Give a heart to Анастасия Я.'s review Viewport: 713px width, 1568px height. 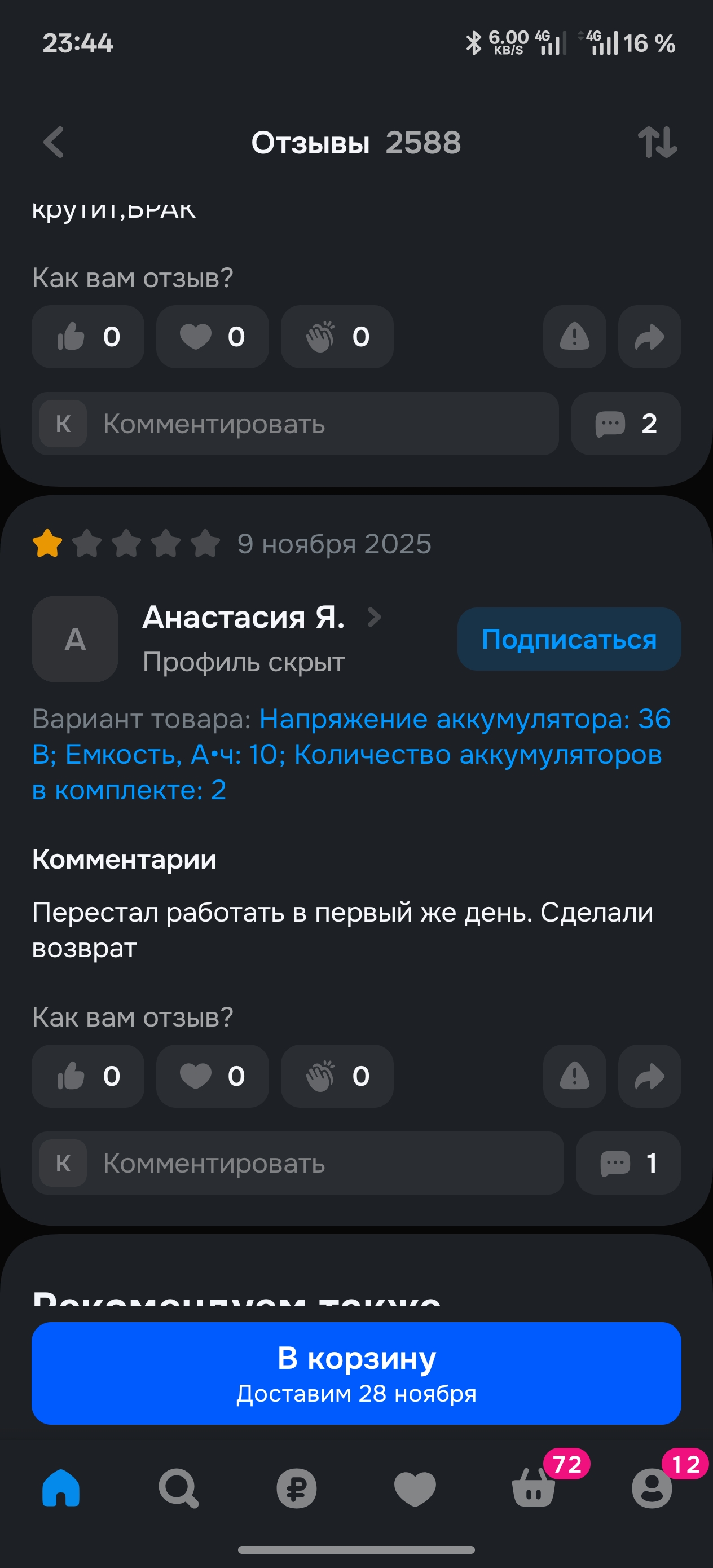(x=212, y=1076)
